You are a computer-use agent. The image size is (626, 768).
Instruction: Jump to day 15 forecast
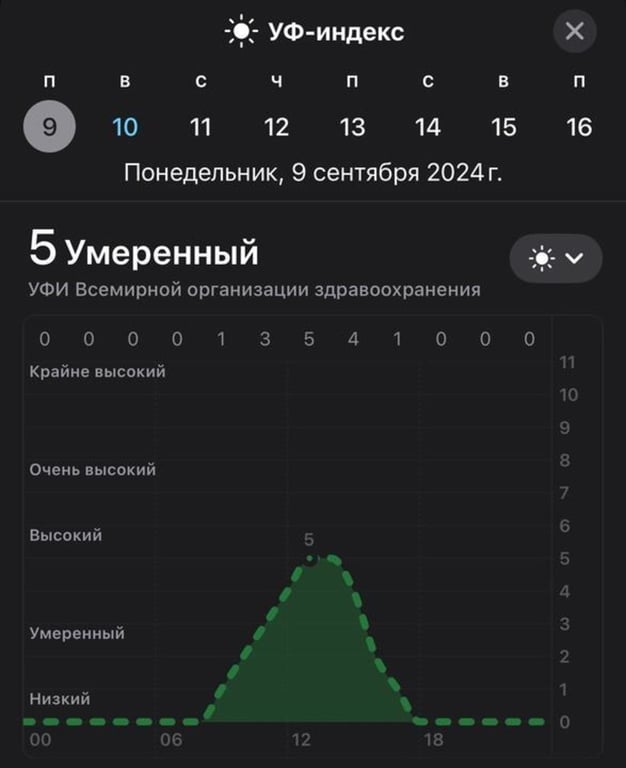[x=504, y=127]
